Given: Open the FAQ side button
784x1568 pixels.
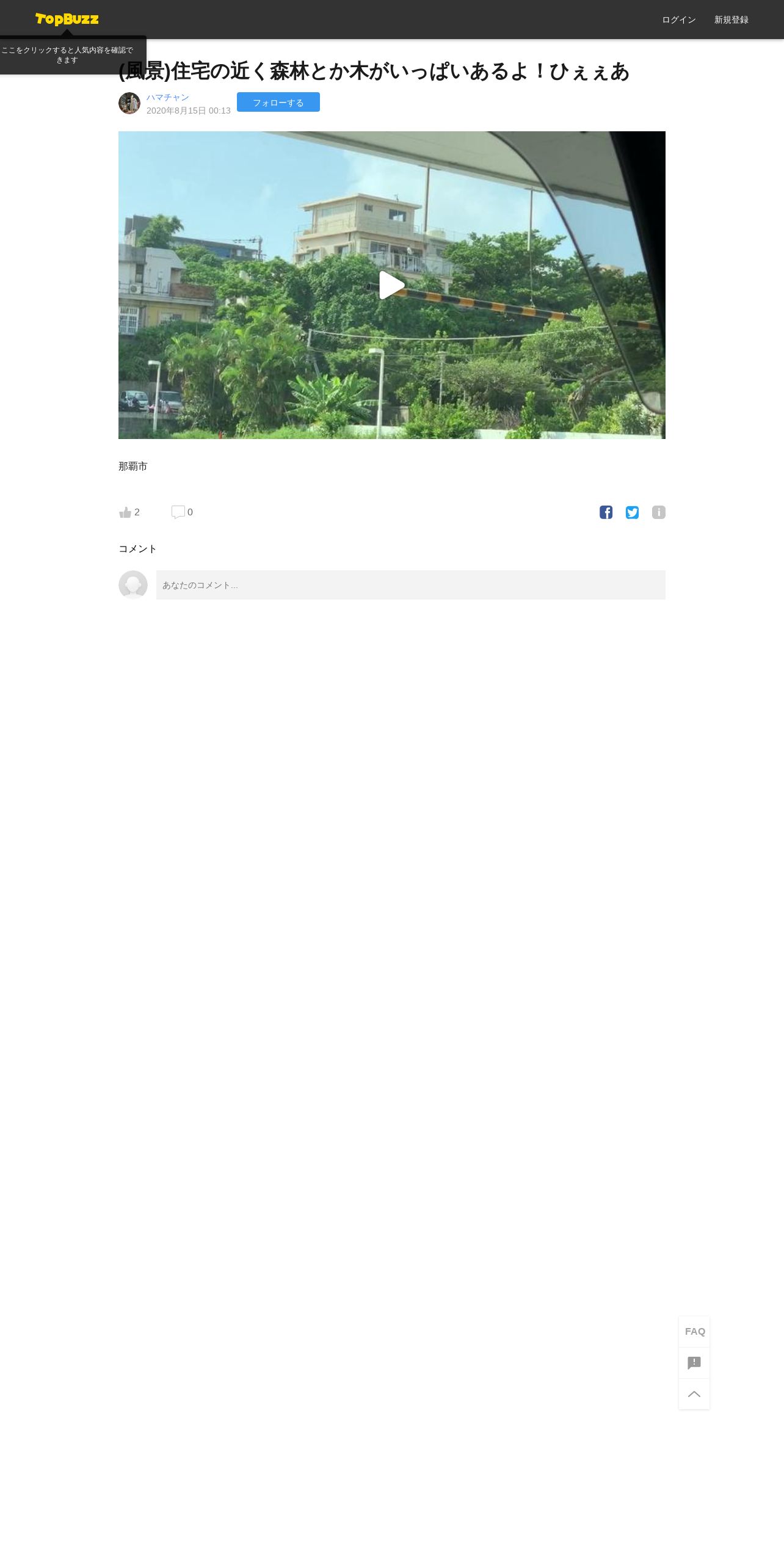Looking at the screenshot, I should (x=694, y=1331).
